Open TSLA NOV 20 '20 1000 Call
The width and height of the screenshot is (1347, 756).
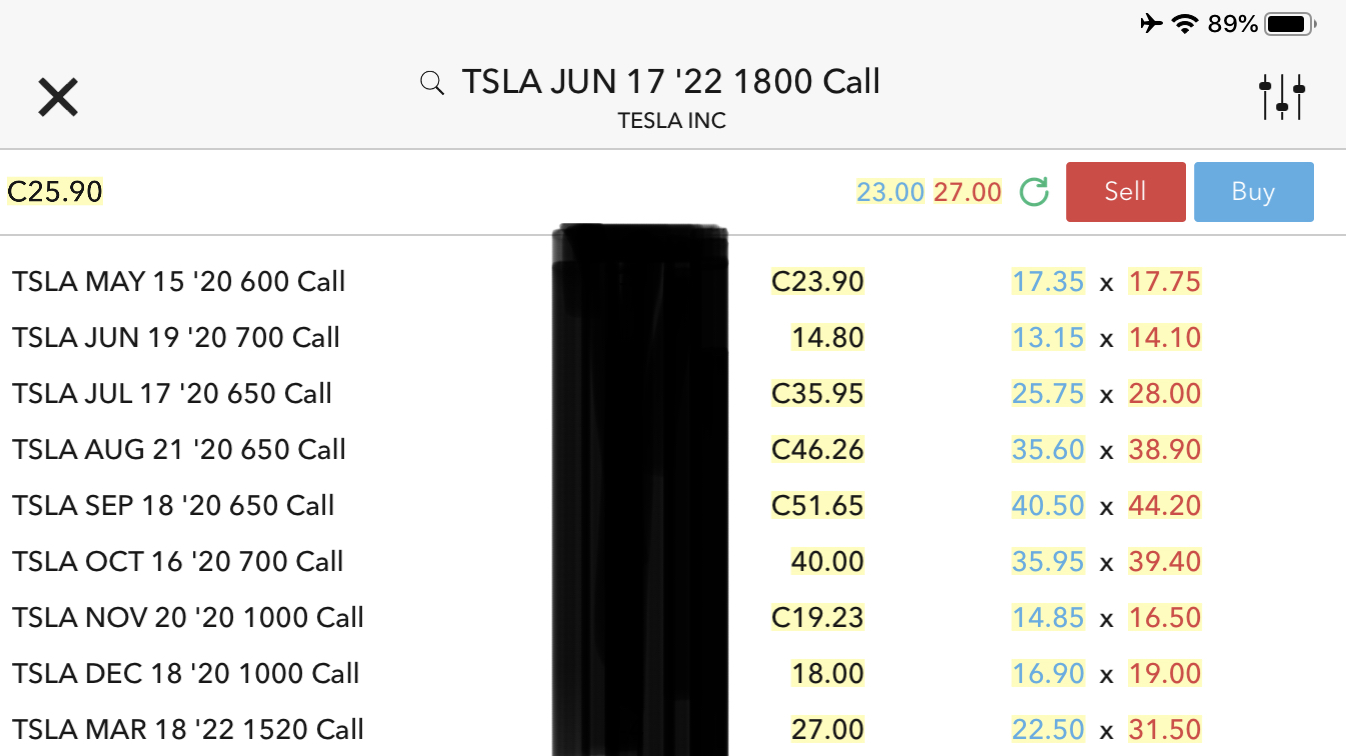click(188, 618)
